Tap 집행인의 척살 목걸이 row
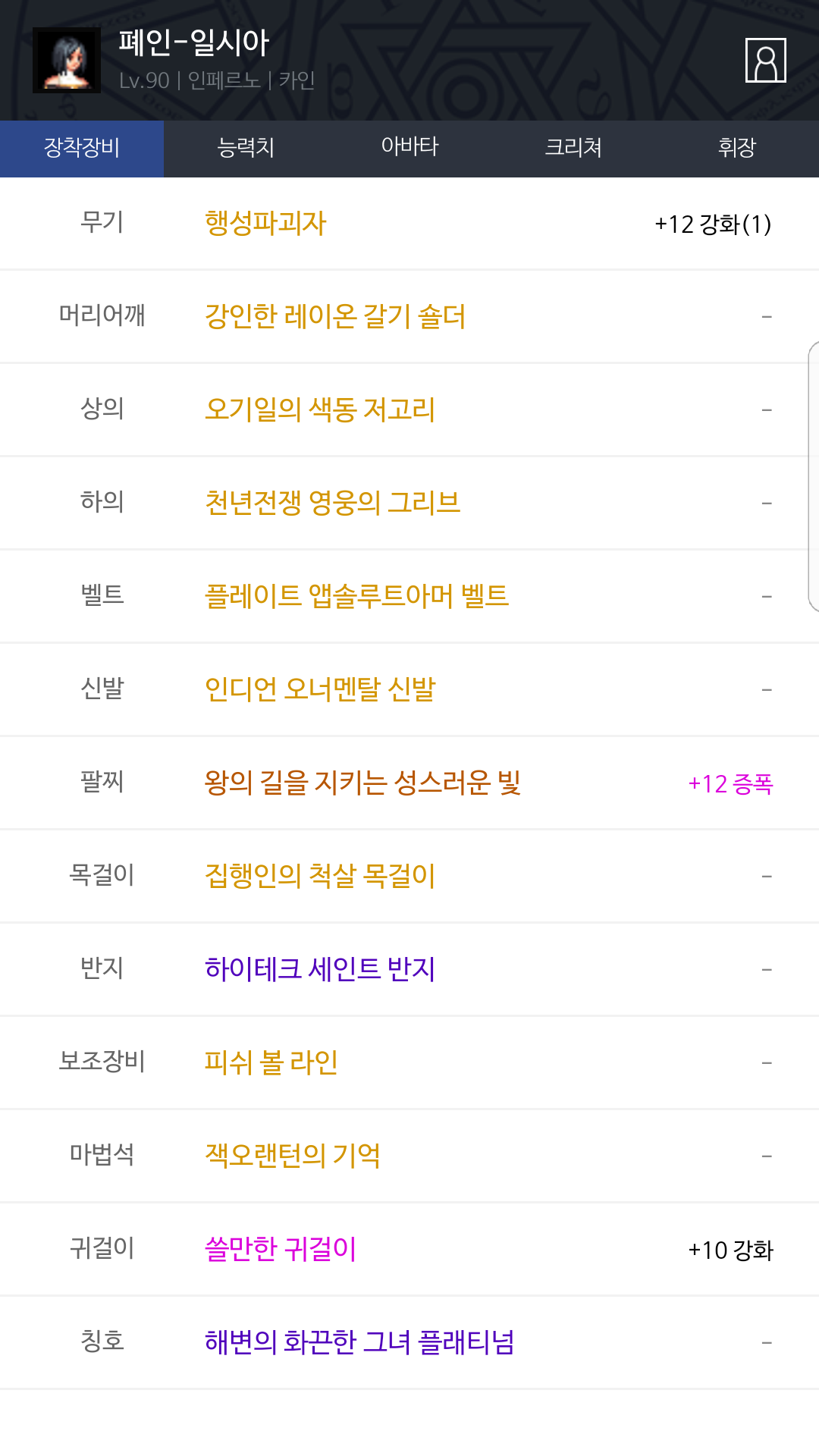This screenshot has height=1456, width=819. [x=409, y=876]
